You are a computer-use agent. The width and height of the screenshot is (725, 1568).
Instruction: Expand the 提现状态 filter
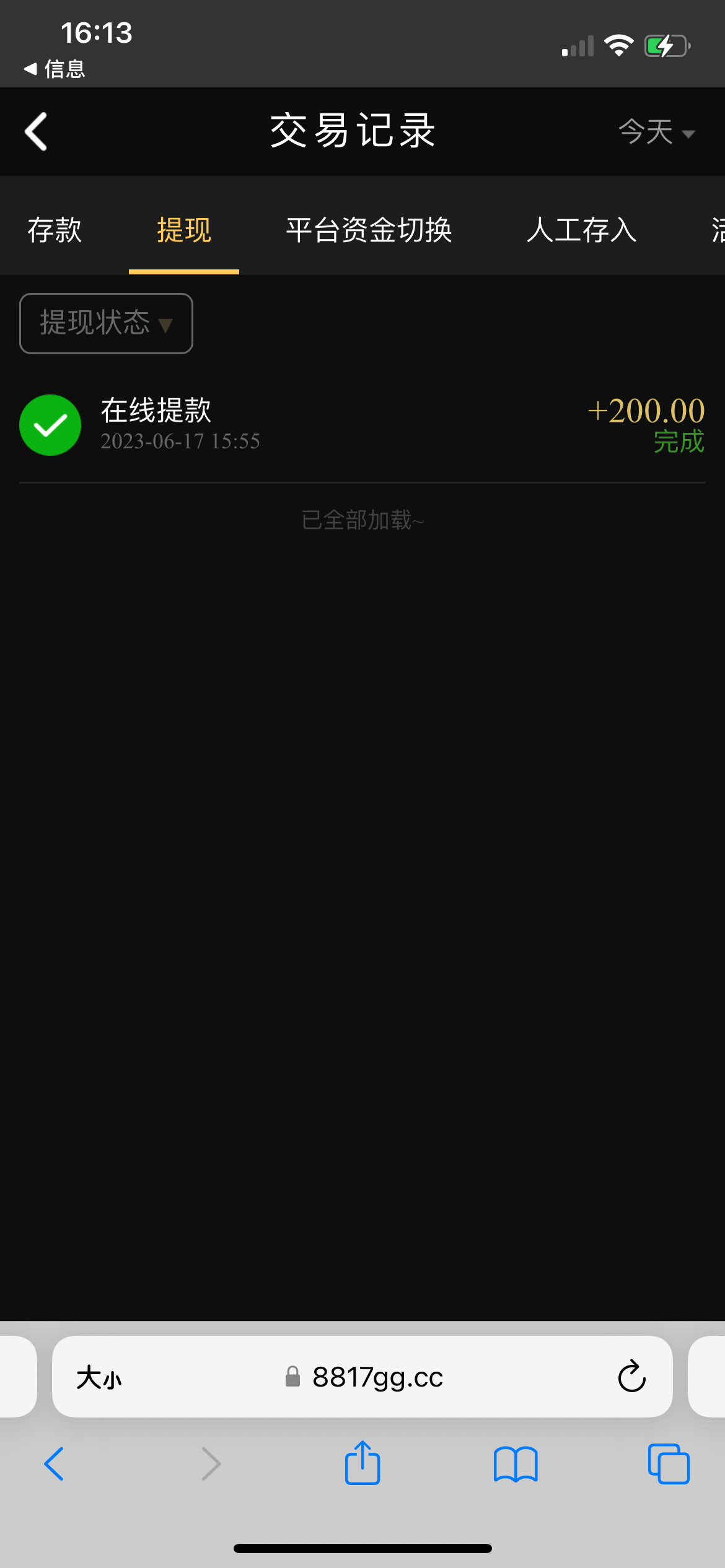(x=106, y=323)
